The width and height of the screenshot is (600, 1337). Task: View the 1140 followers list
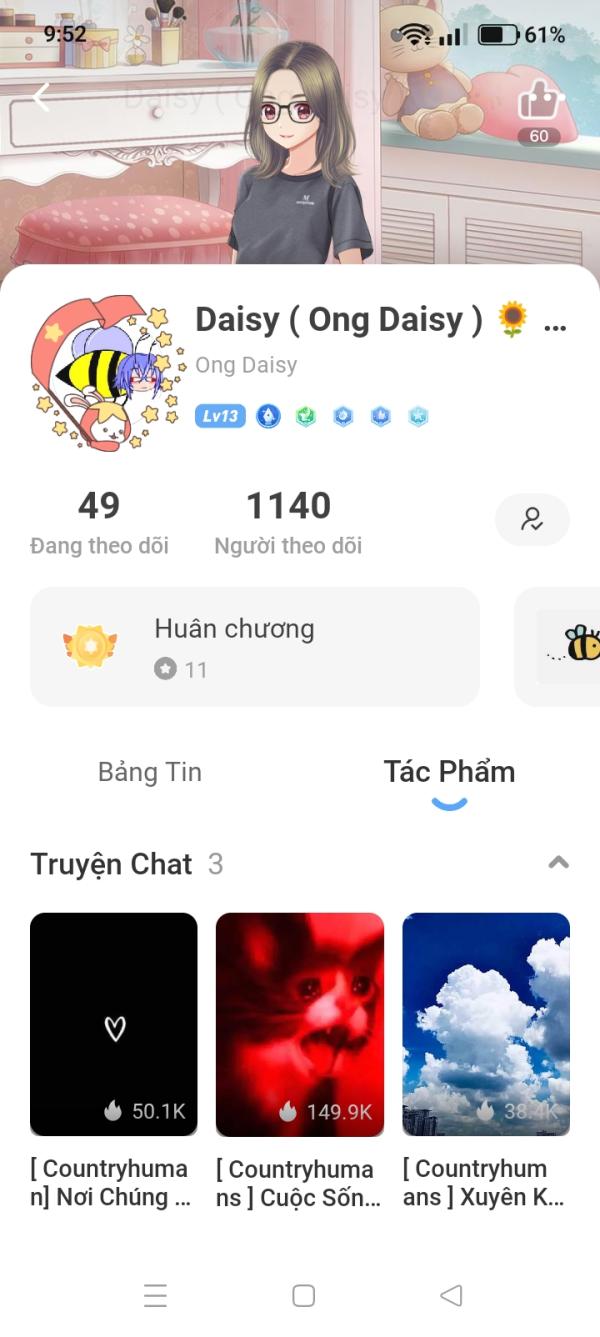[x=288, y=522]
